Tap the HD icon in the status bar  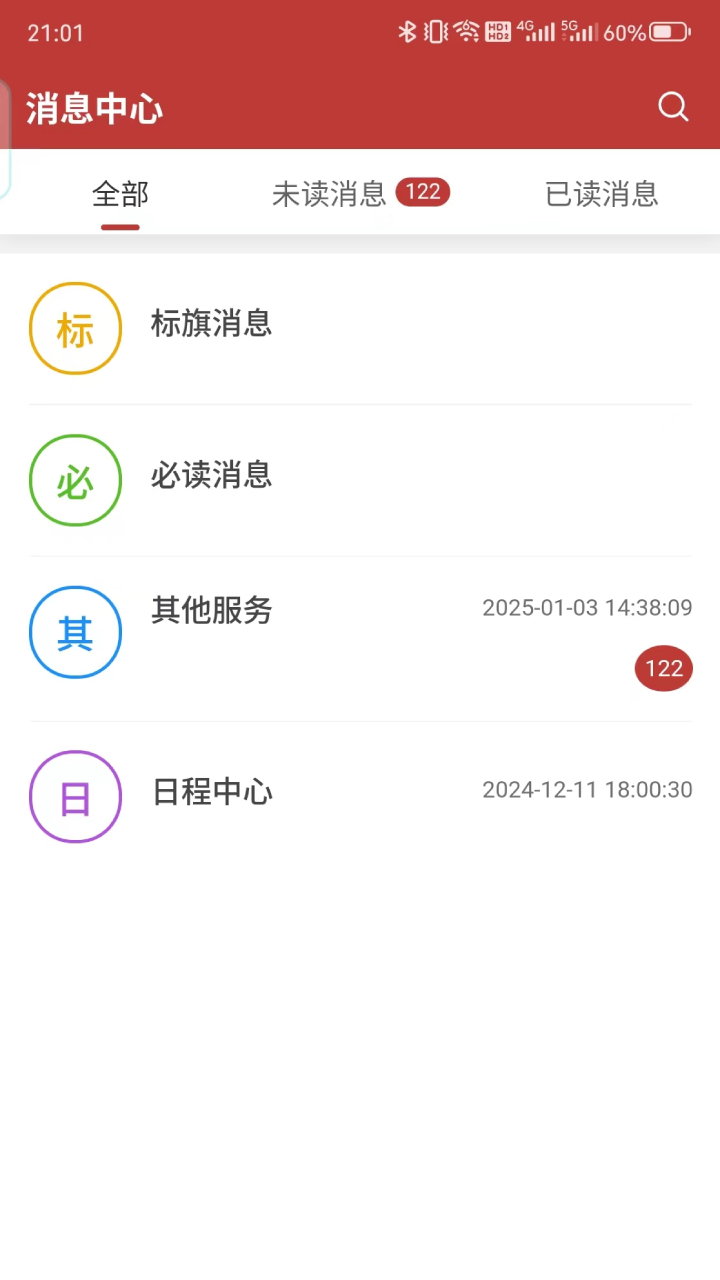497,31
